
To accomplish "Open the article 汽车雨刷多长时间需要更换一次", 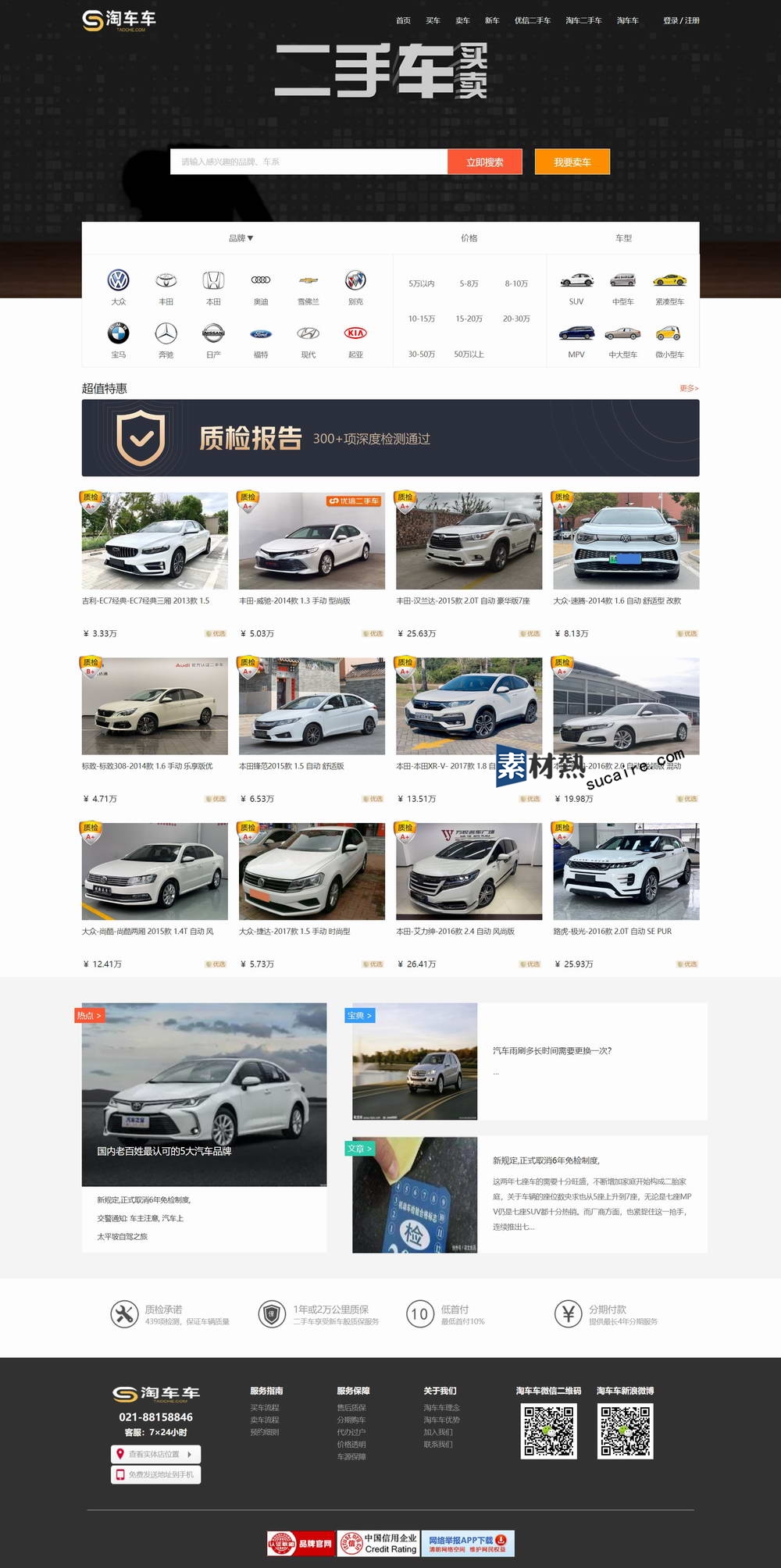I will click(x=552, y=1051).
